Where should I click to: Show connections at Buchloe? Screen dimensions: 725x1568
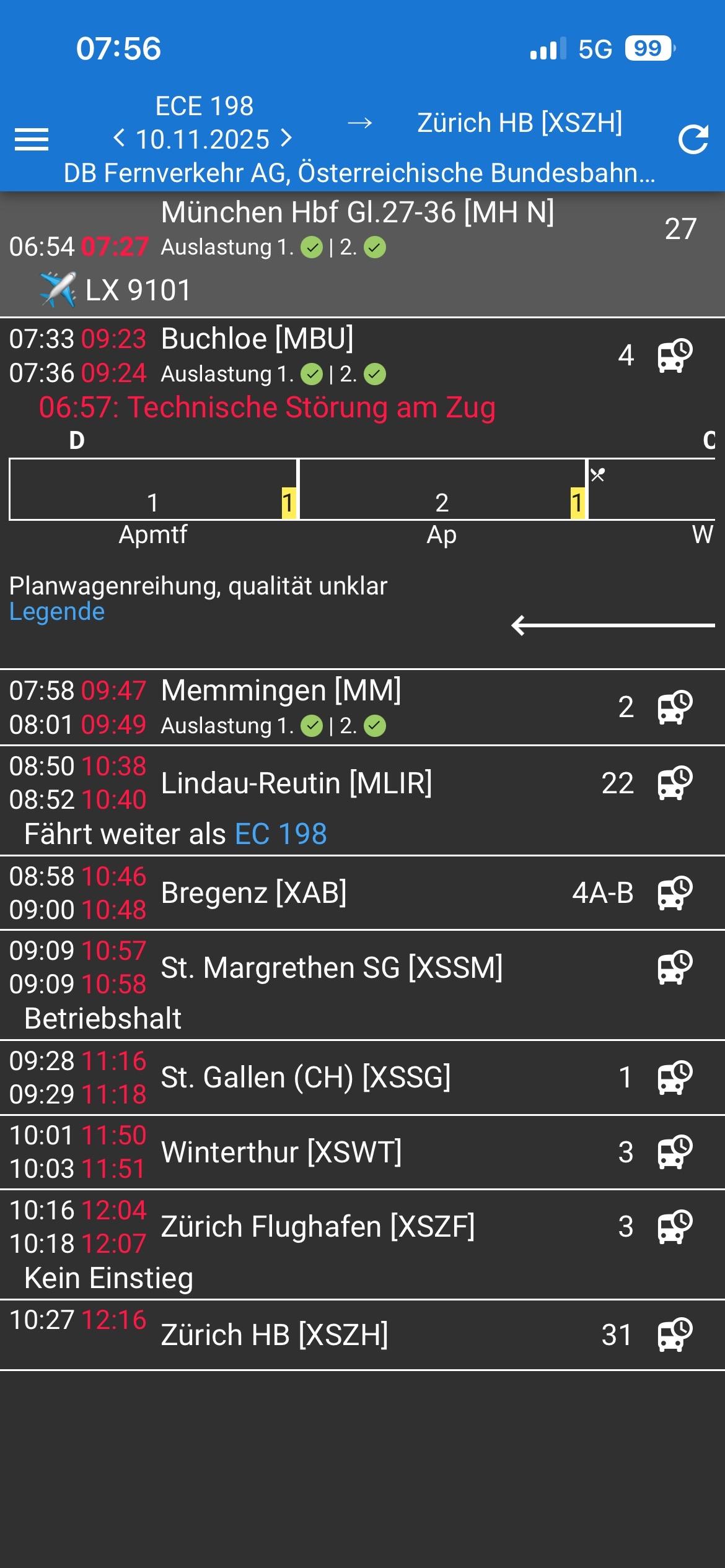[674, 355]
